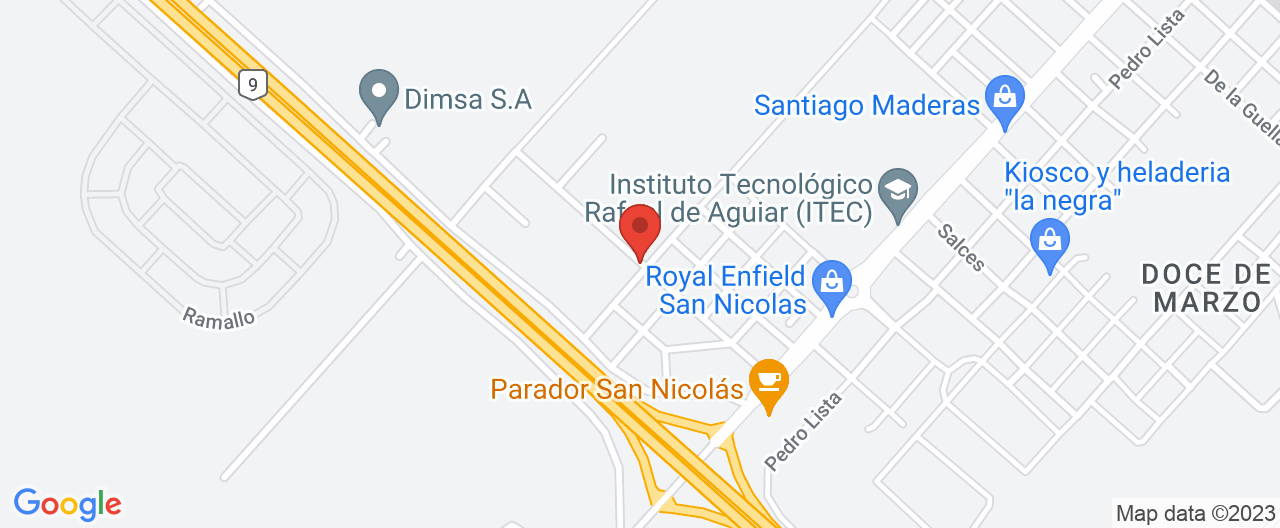
Task: Tap Kiosco y heladeria "la negra" pin
Action: pyautogui.click(x=1049, y=243)
